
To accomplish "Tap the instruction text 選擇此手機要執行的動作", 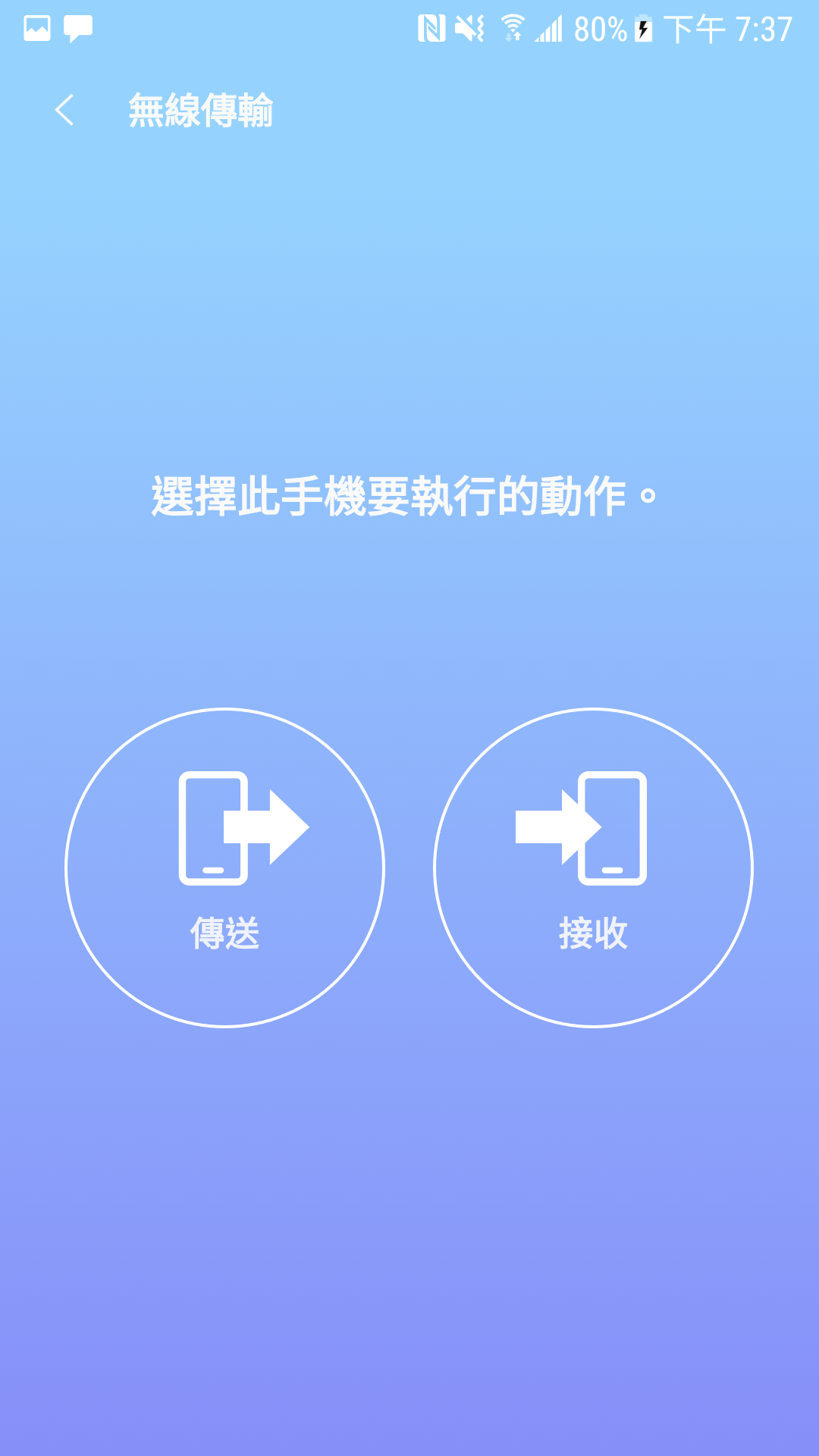I will (x=404, y=493).
